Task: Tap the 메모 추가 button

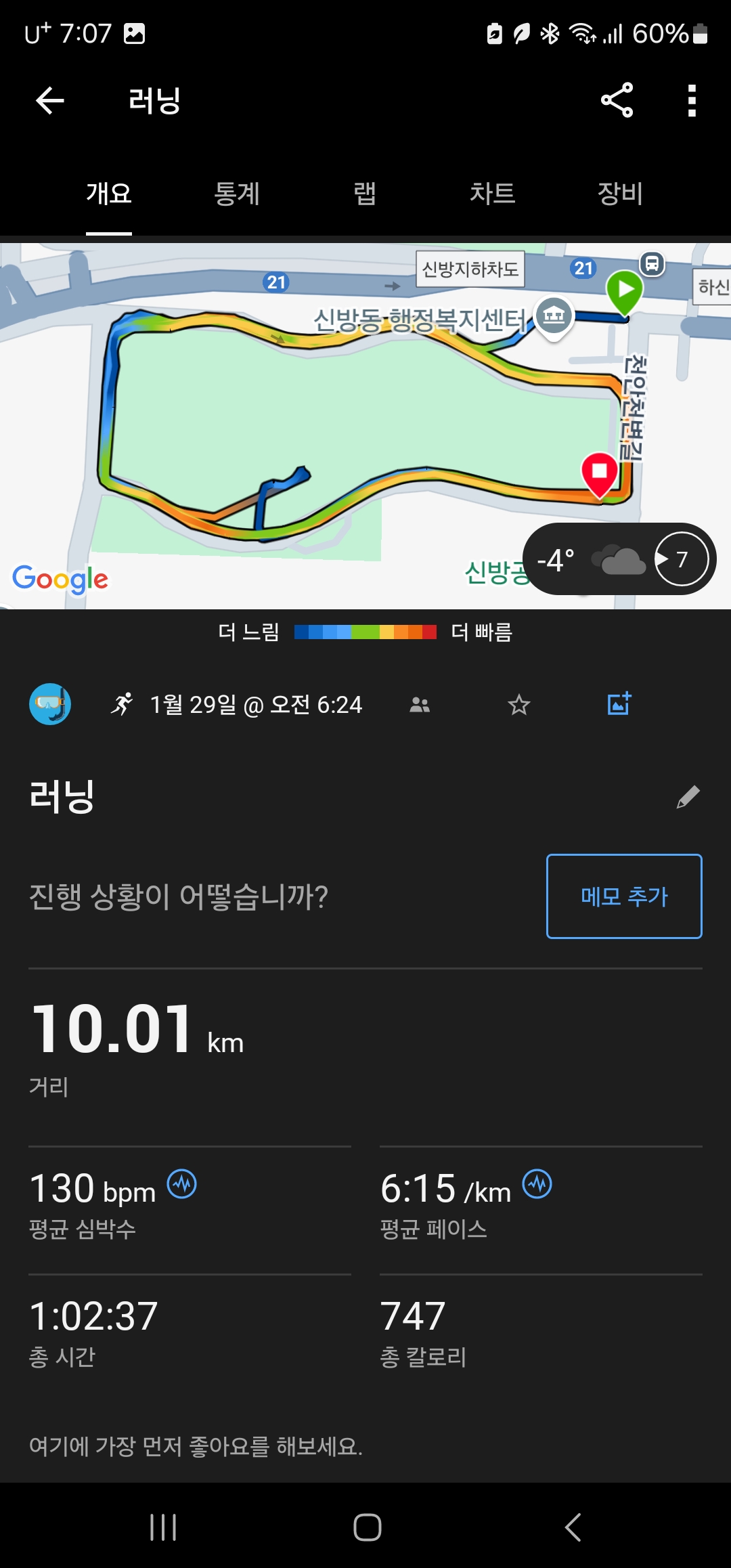Action: pos(624,896)
